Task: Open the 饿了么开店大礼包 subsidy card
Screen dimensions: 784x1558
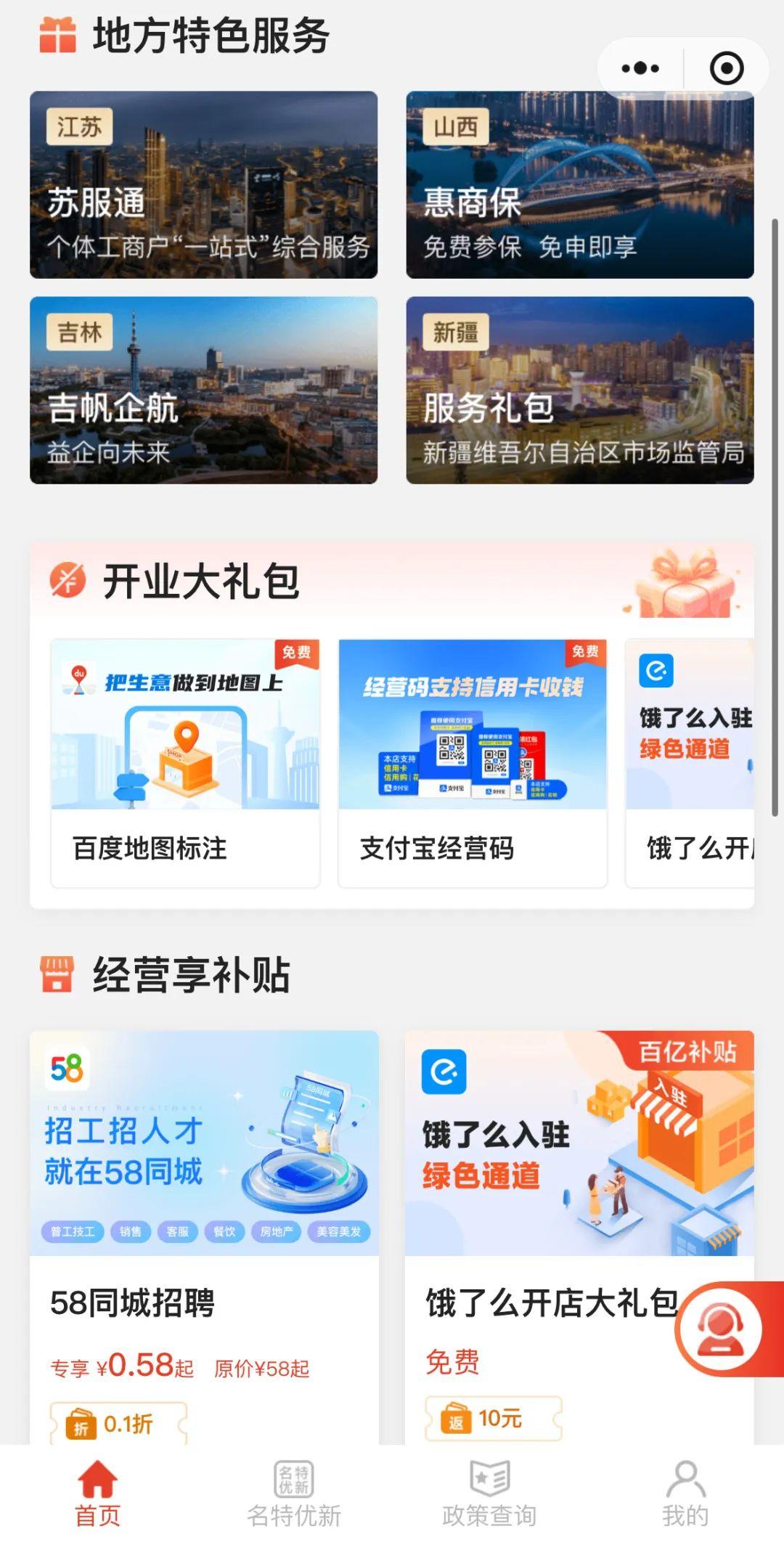Action: [x=552, y=1234]
